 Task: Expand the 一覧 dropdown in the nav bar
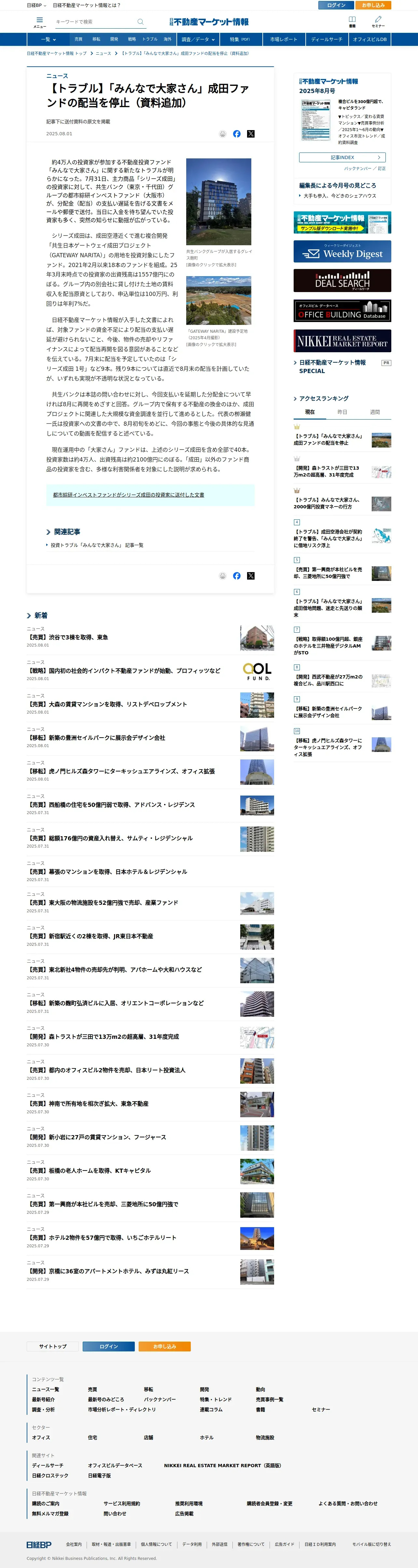tap(48, 40)
